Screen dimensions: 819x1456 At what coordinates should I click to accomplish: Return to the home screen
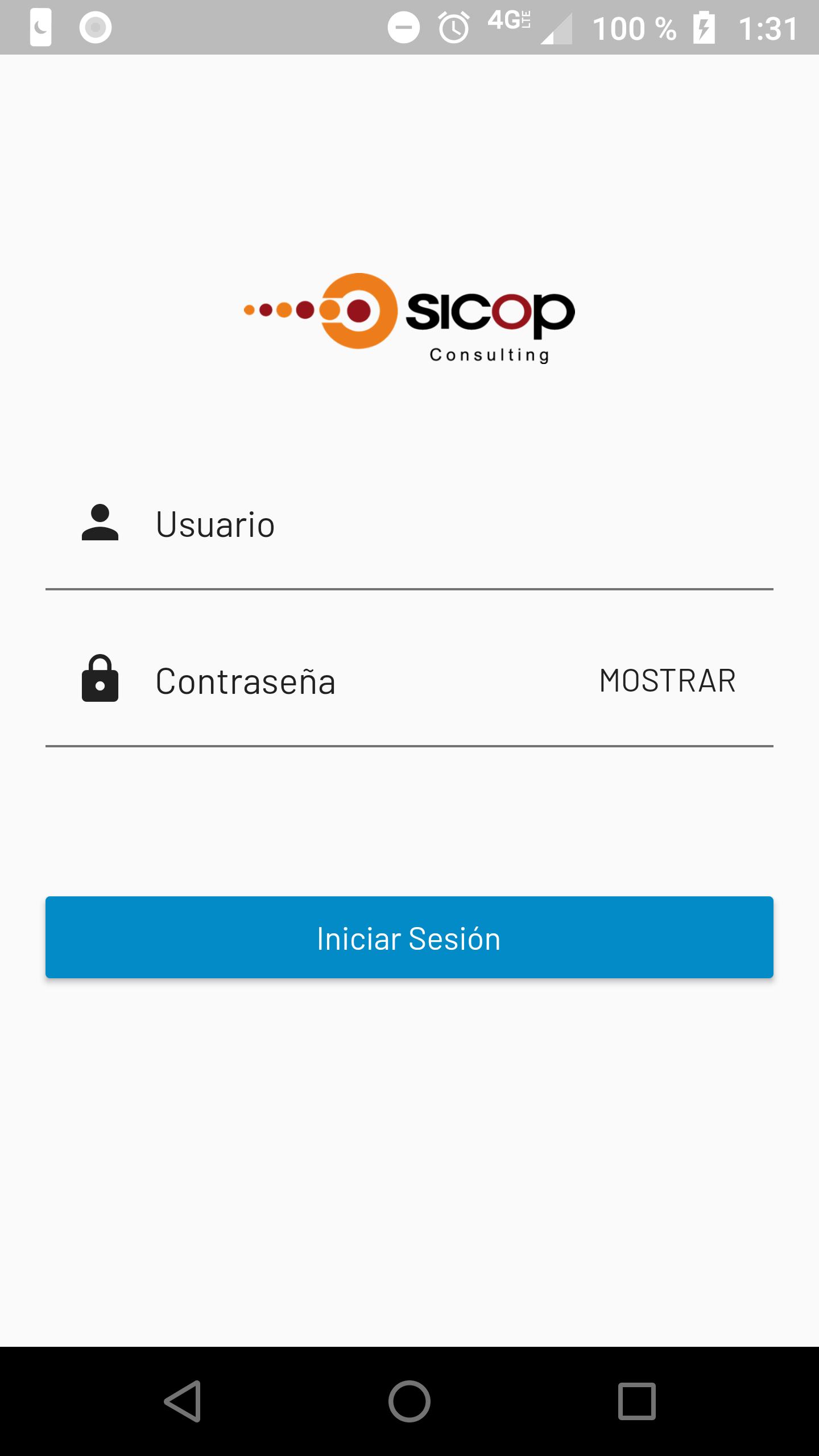409,1401
